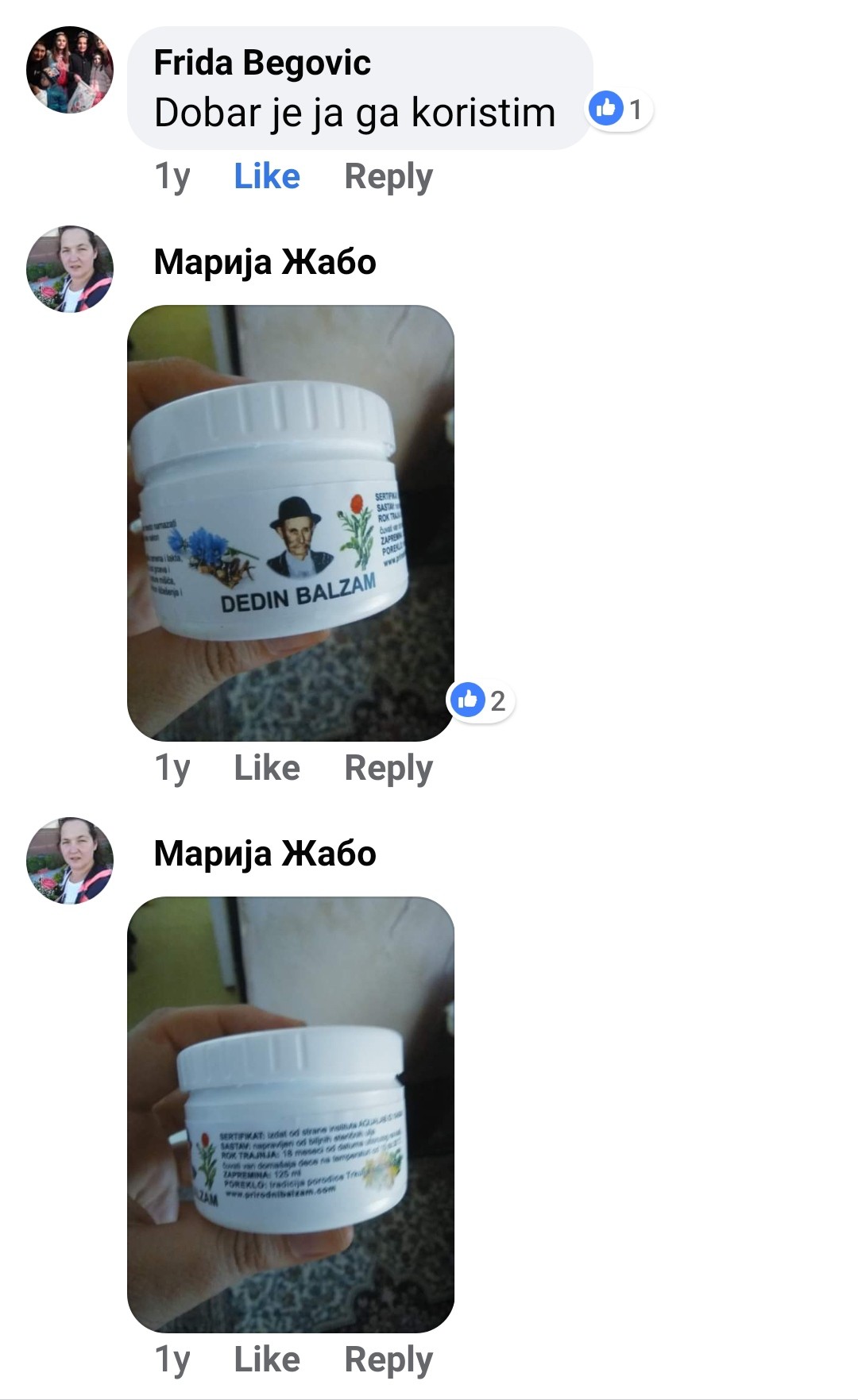The image size is (858, 1400).
Task: Unlike Frida Begovic's comment
Action: point(266,176)
